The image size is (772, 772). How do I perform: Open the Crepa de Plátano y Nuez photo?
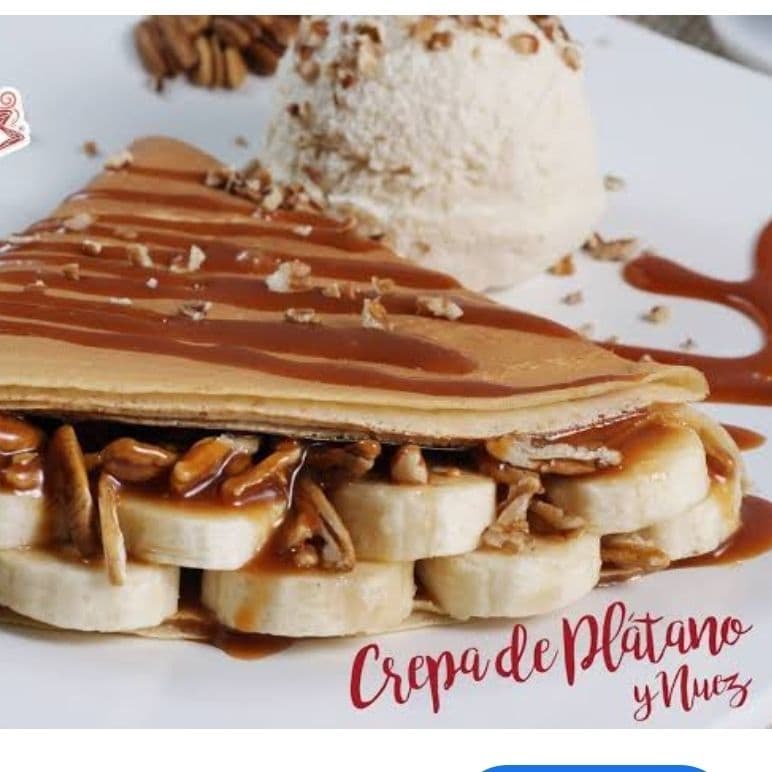coord(386,370)
